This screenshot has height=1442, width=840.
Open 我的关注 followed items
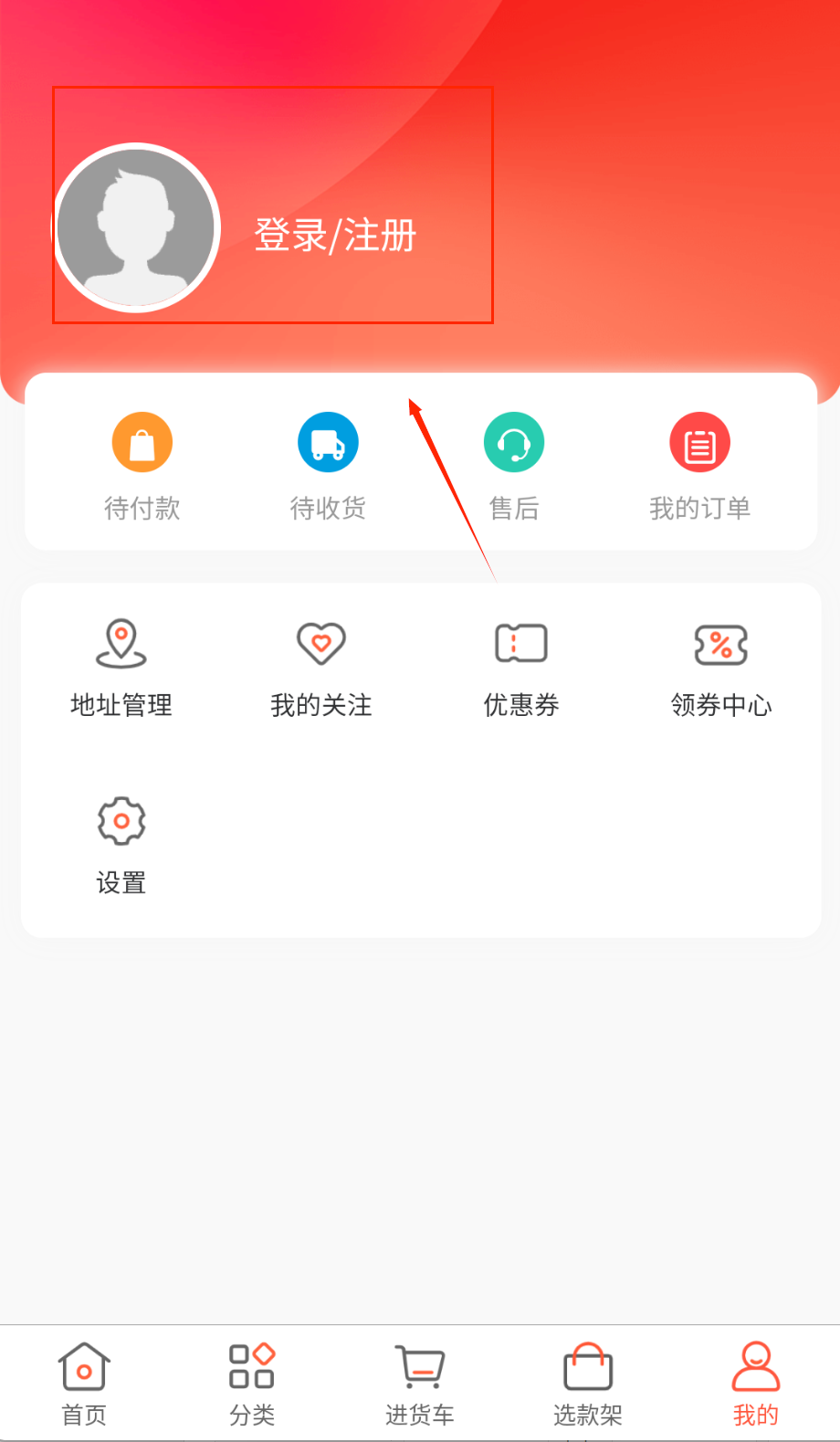(321, 668)
